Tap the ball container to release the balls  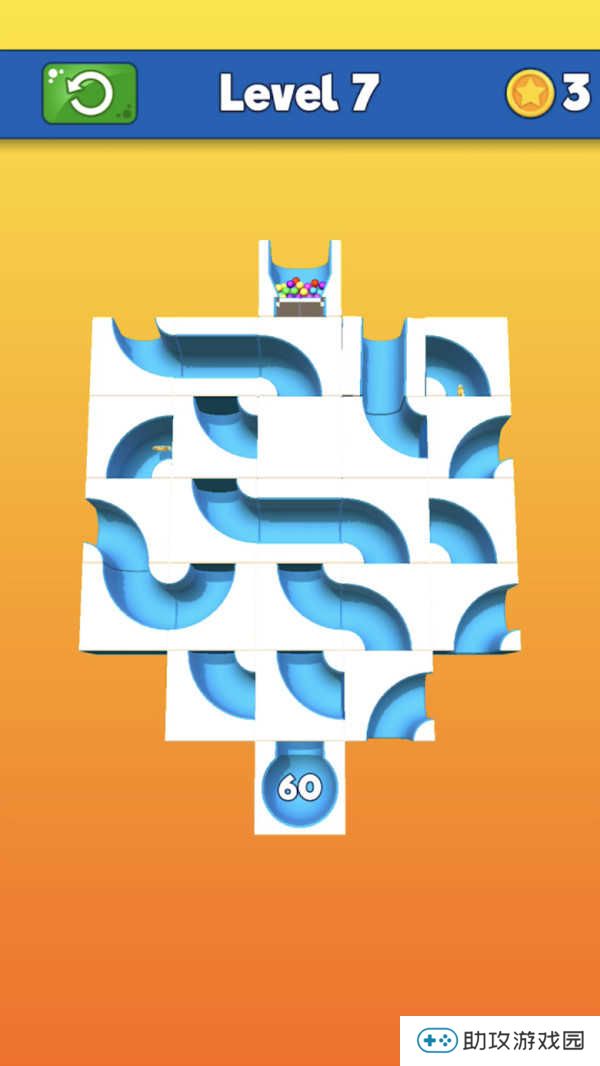coord(300,290)
